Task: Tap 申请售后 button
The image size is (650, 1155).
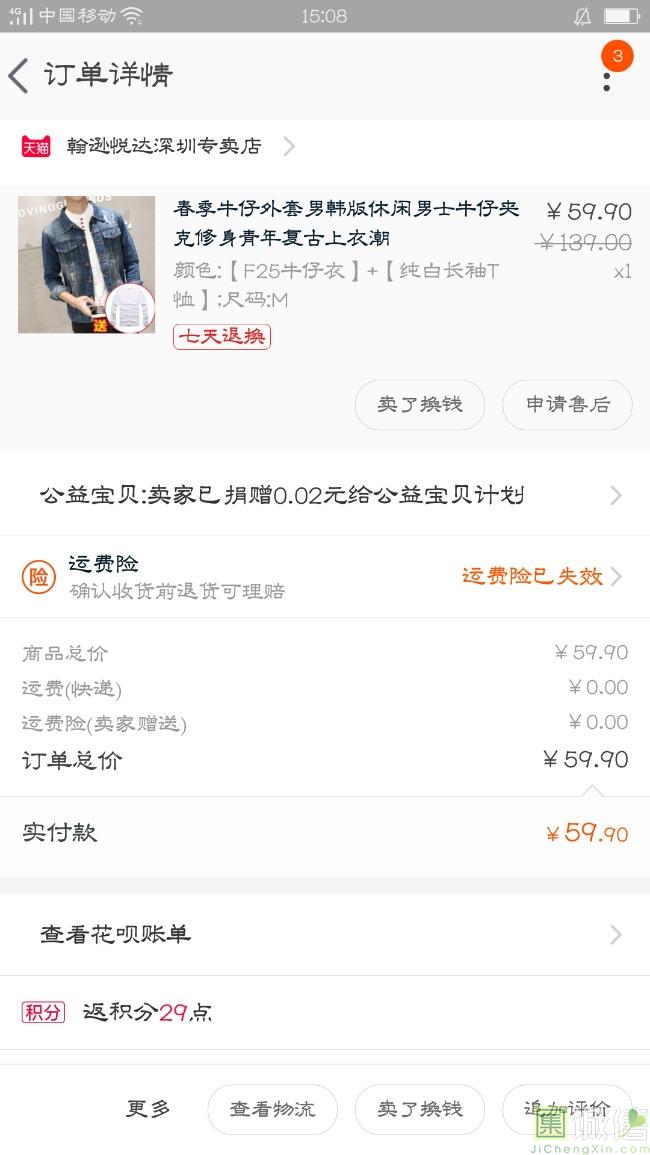Action: [x=567, y=405]
